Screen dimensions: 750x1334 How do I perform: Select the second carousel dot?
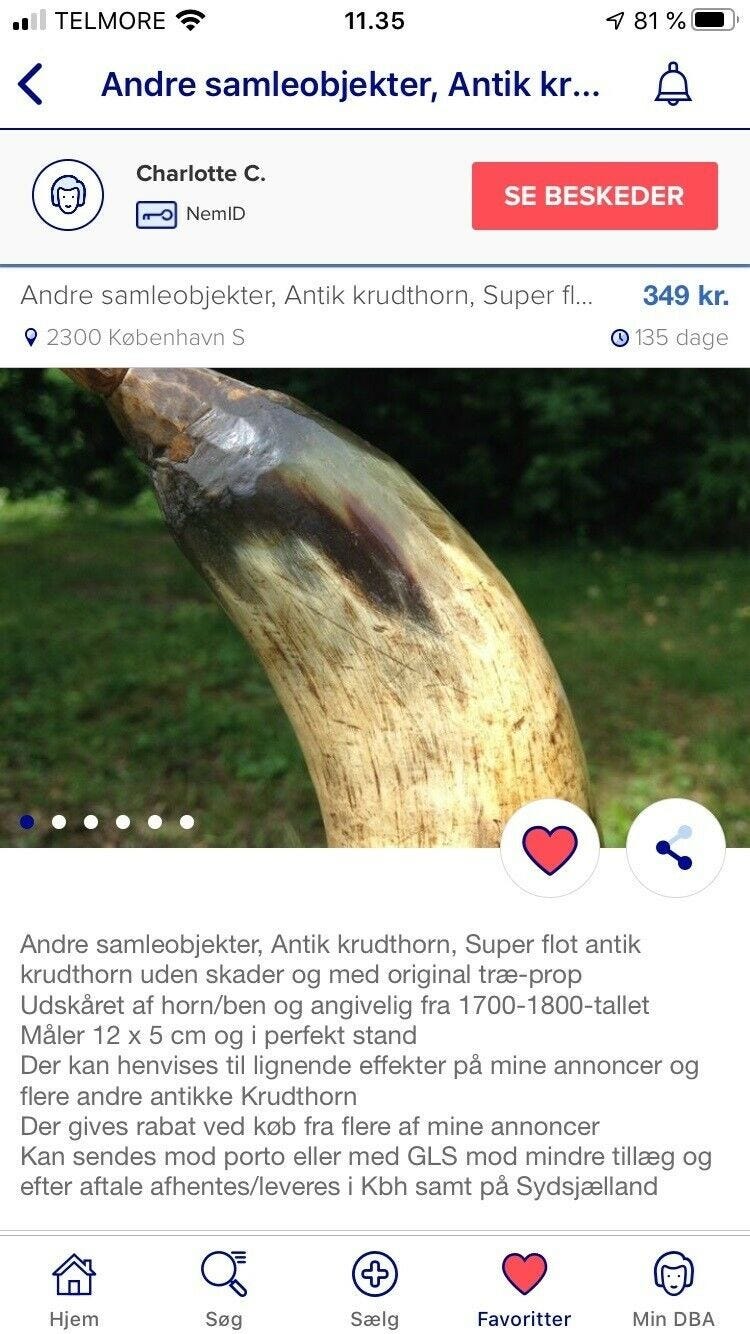point(58,823)
